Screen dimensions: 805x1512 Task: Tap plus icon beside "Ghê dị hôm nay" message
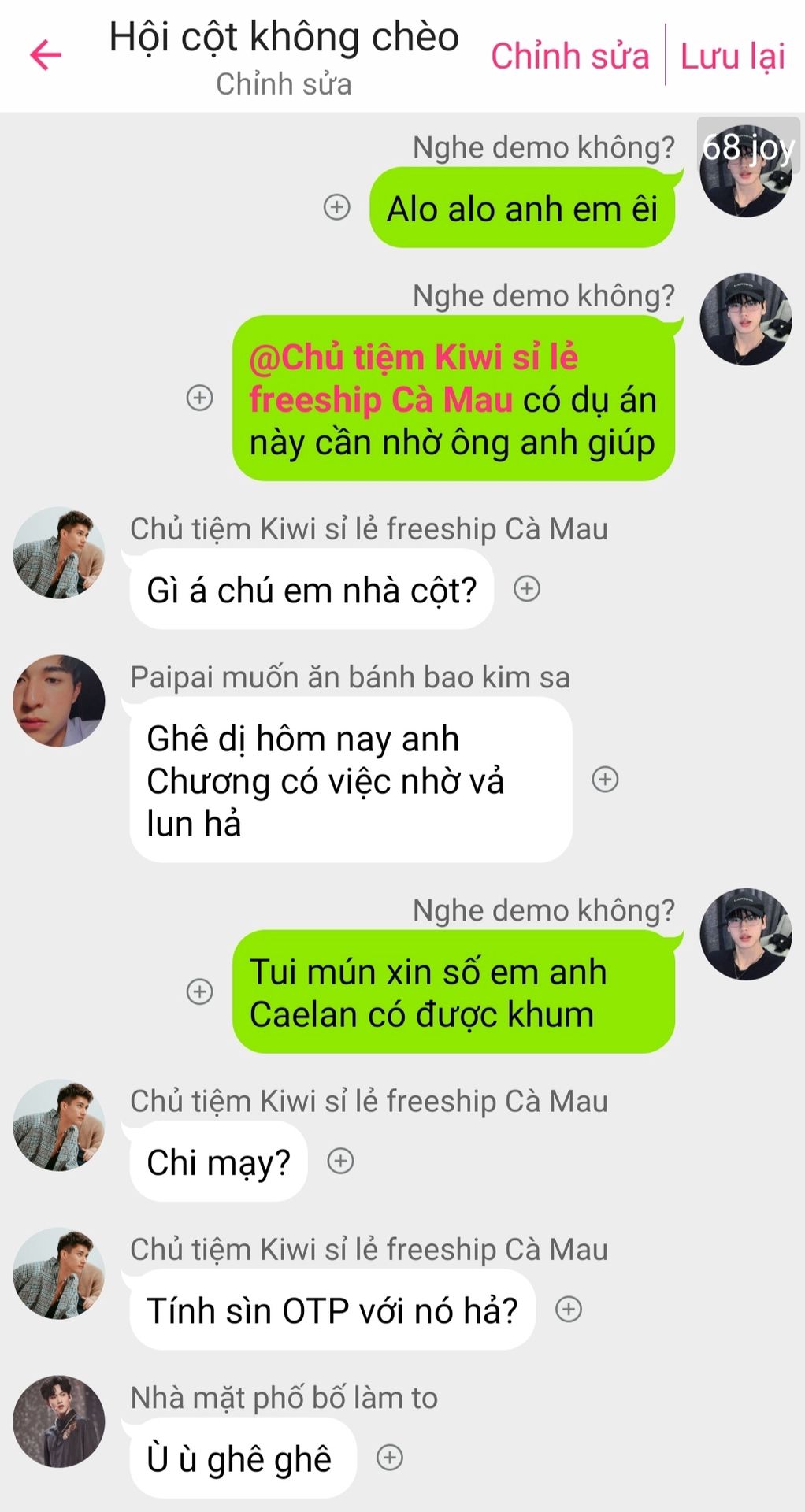coord(605,780)
